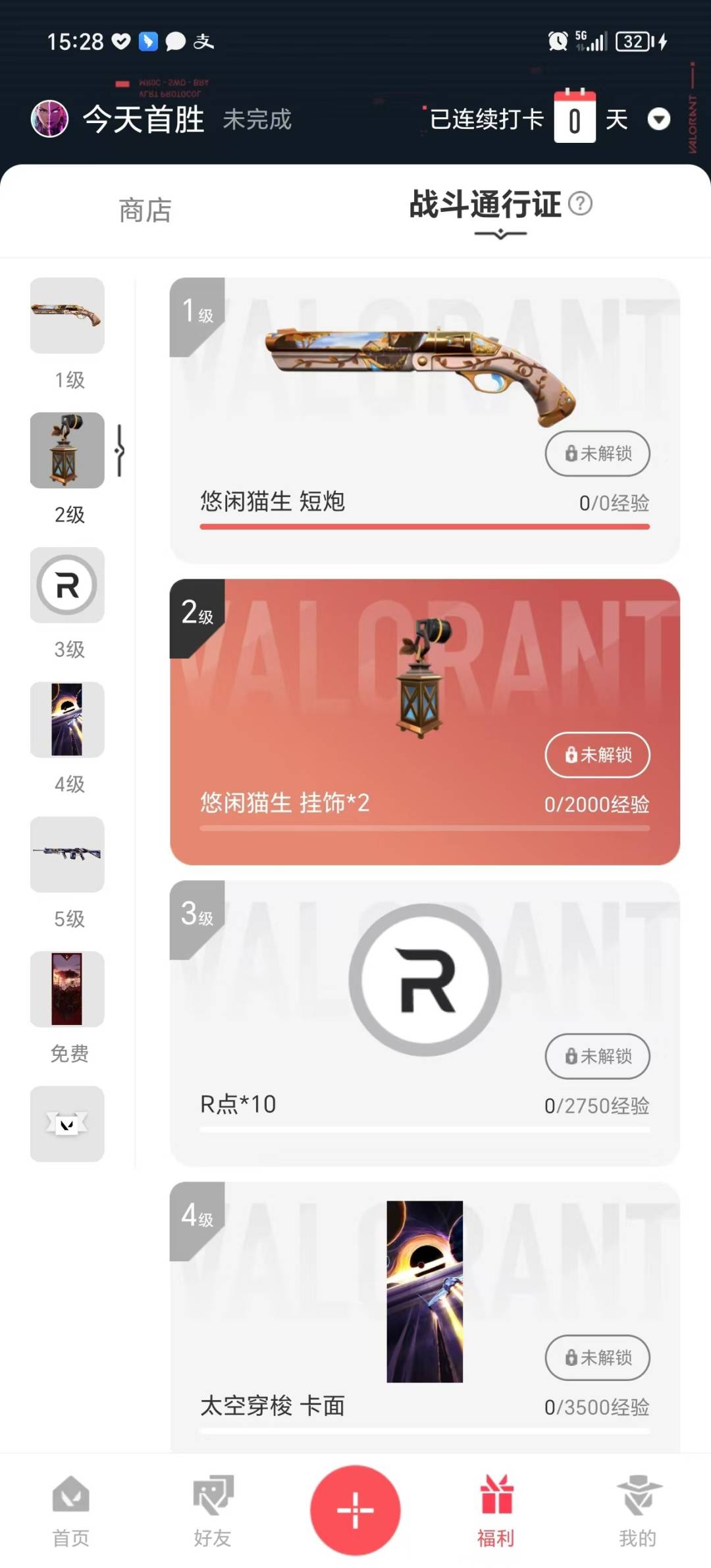711x1568 pixels.
Task: Select the 3级 R点 thumbnail in sidebar
Action: (x=67, y=585)
